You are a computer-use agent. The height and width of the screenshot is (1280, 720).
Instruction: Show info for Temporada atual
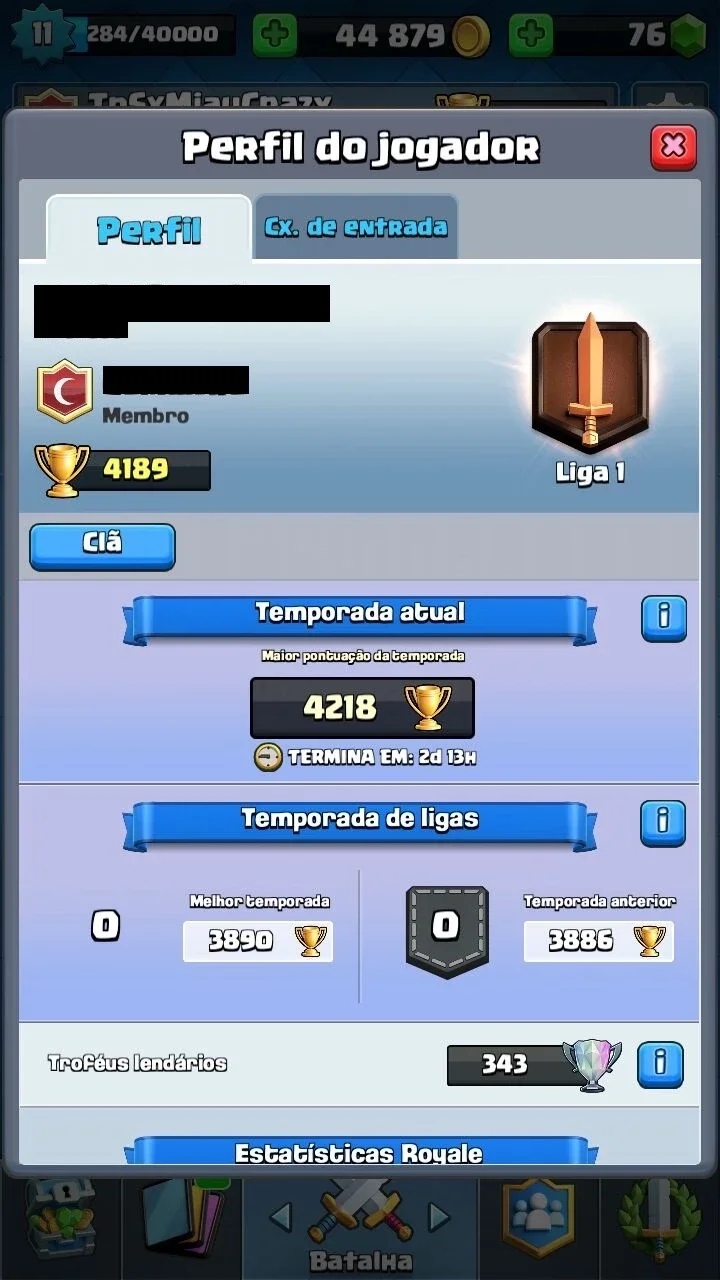coord(663,617)
